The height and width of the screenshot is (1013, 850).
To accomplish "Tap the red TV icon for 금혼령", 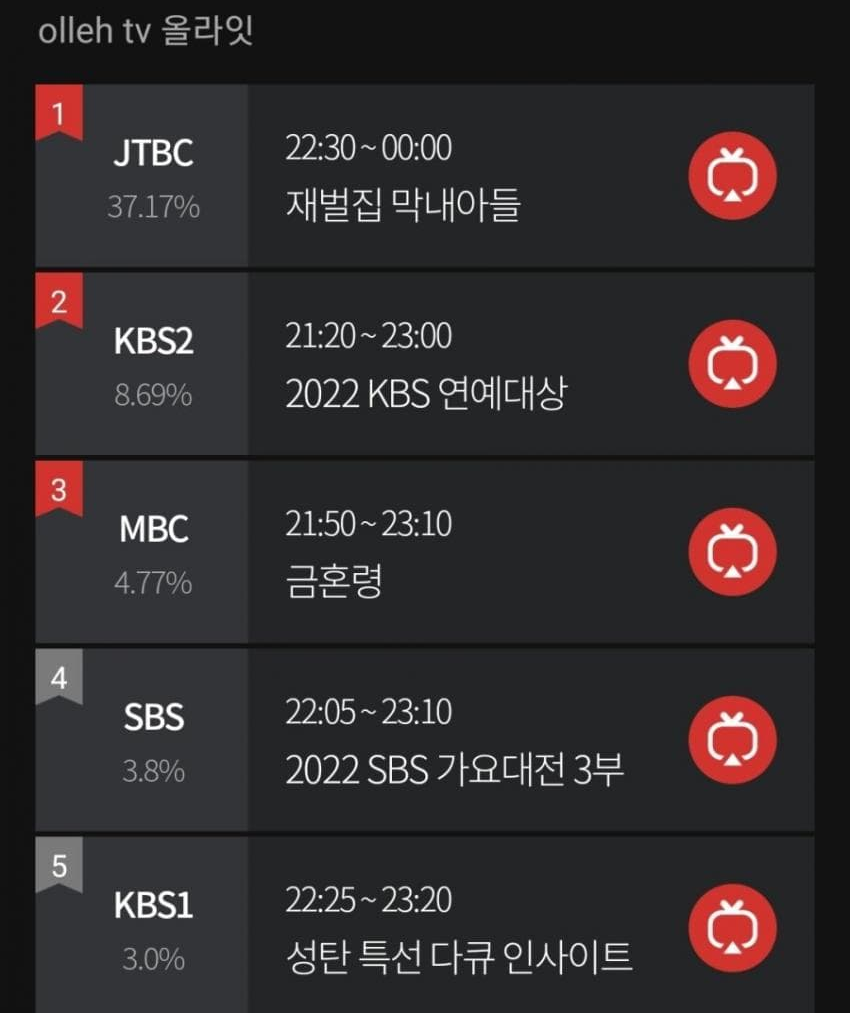I will click(x=732, y=552).
